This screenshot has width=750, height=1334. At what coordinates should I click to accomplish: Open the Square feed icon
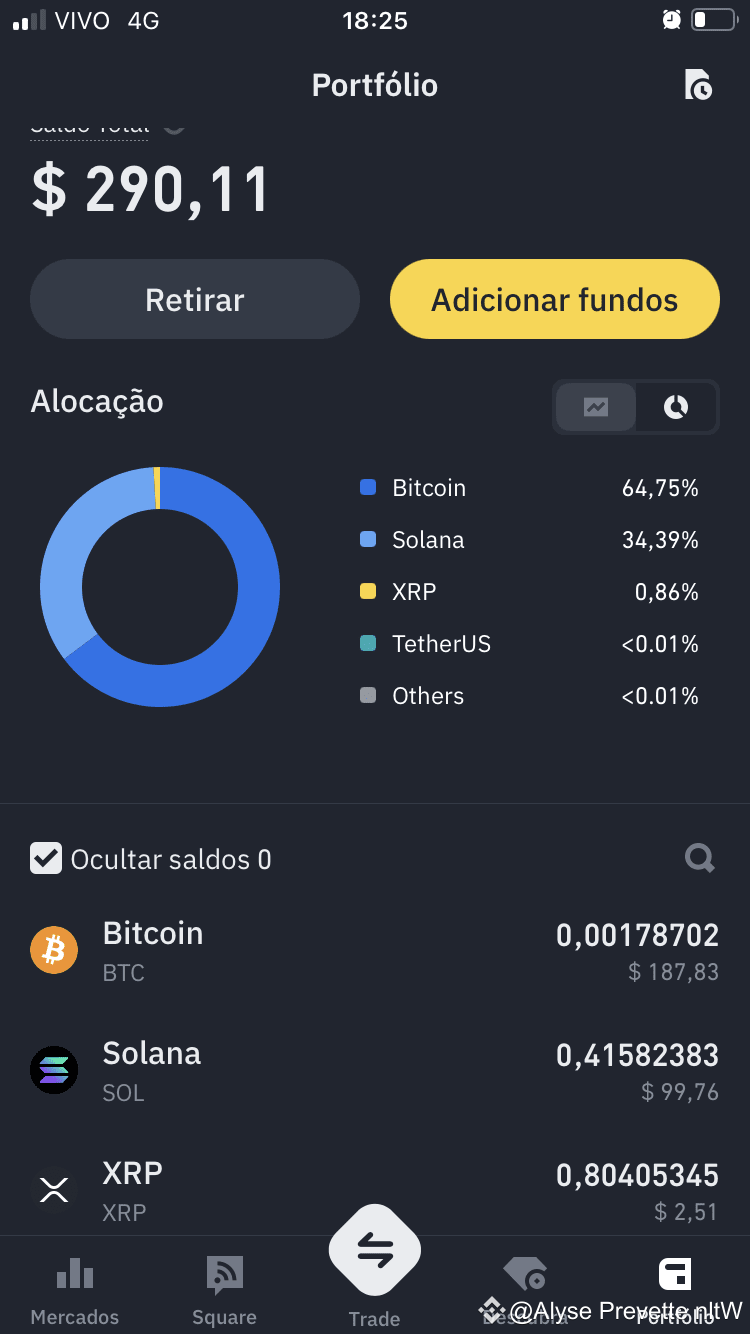point(224,1272)
